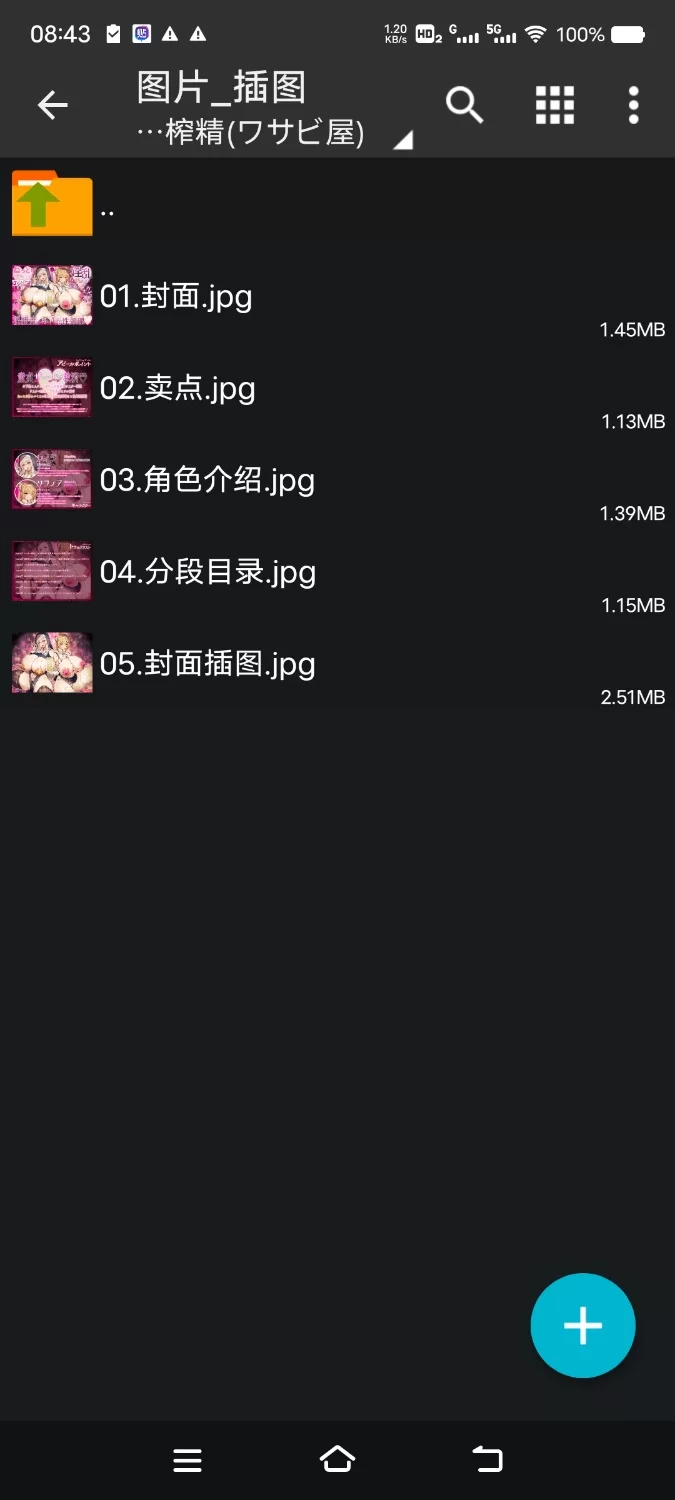Switch the view with the grid icon
The width and height of the screenshot is (675, 1500).
[554, 104]
